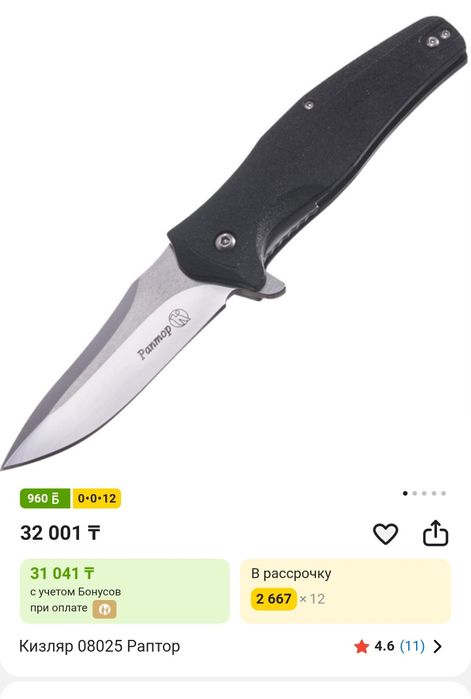The width and height of the screenshot is (471, 699).
Task: Tap the 0·0·12 installment badge
Action: [96, 498]
